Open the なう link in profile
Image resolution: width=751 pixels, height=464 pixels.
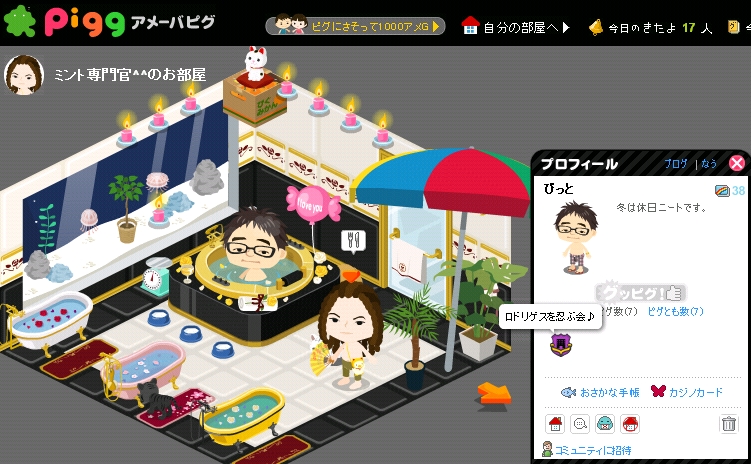pyautogui.click(x=708, y=164)
